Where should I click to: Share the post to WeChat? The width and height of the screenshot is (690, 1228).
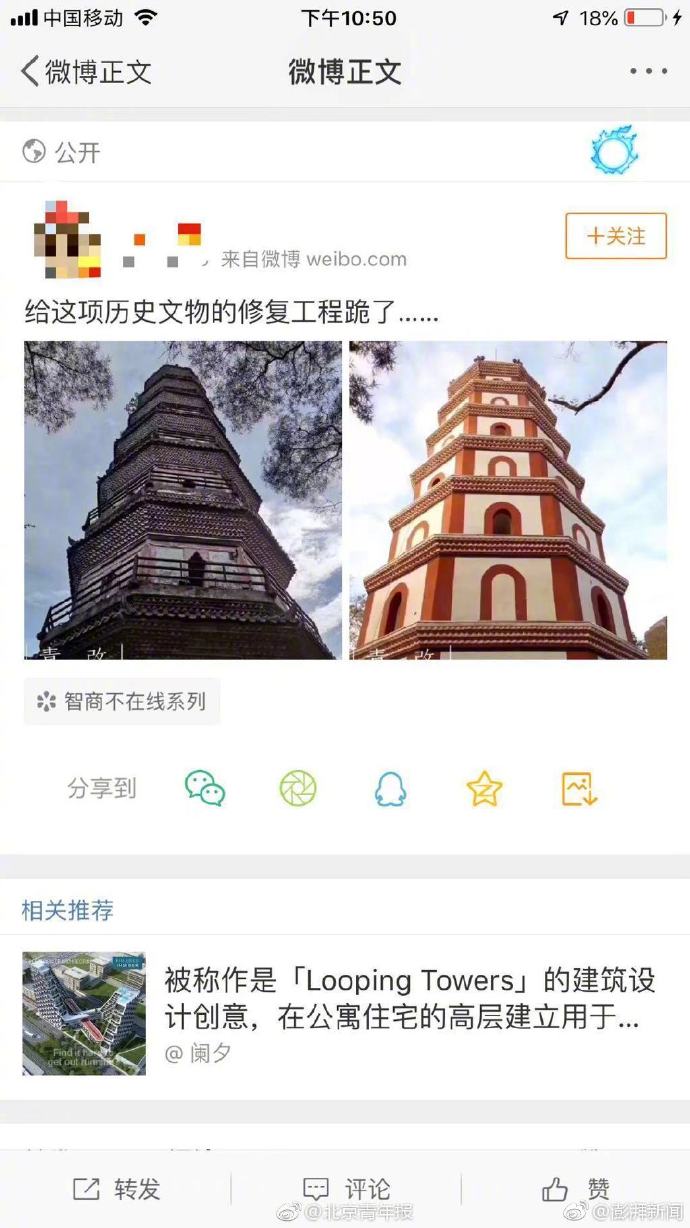[205, 789]
